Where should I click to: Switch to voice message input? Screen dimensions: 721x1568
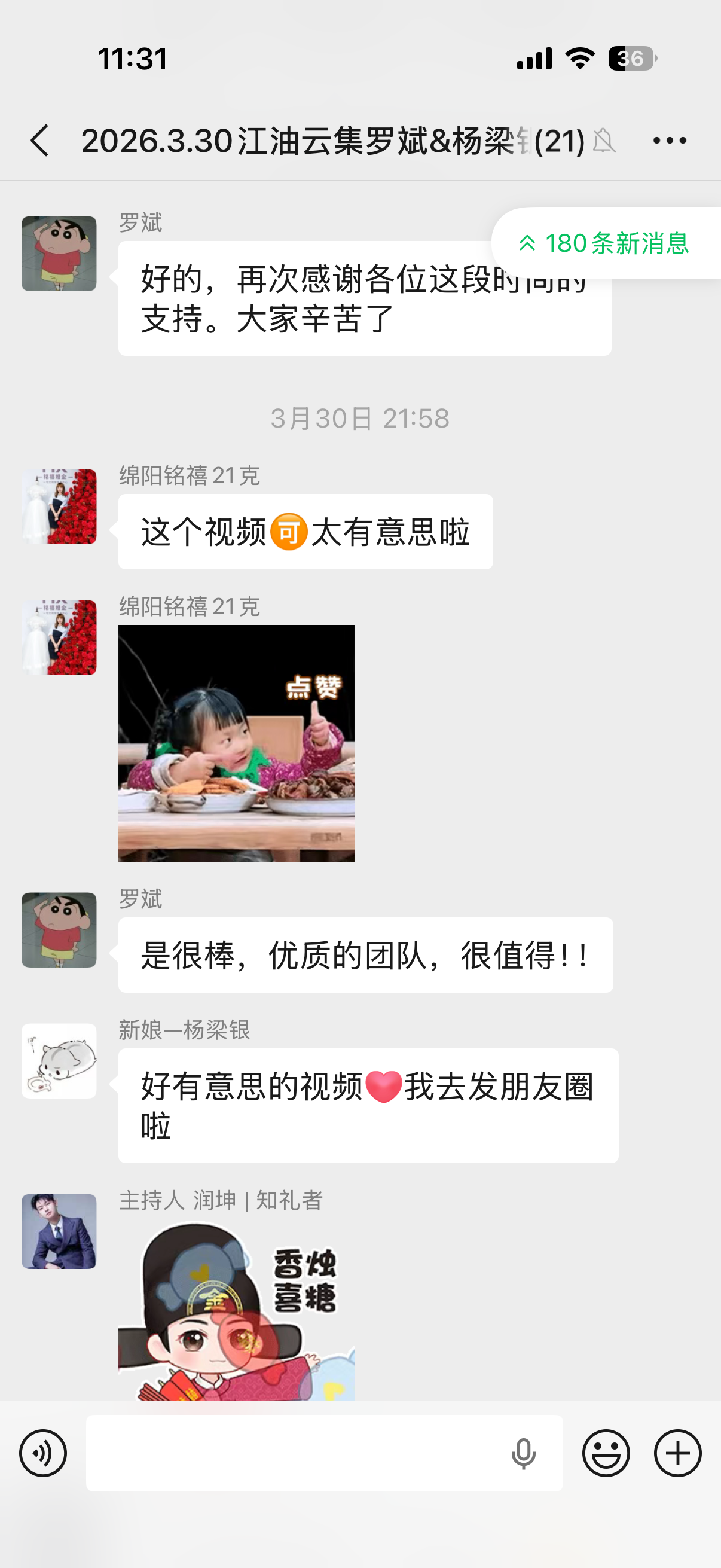tap(42, 1453)
